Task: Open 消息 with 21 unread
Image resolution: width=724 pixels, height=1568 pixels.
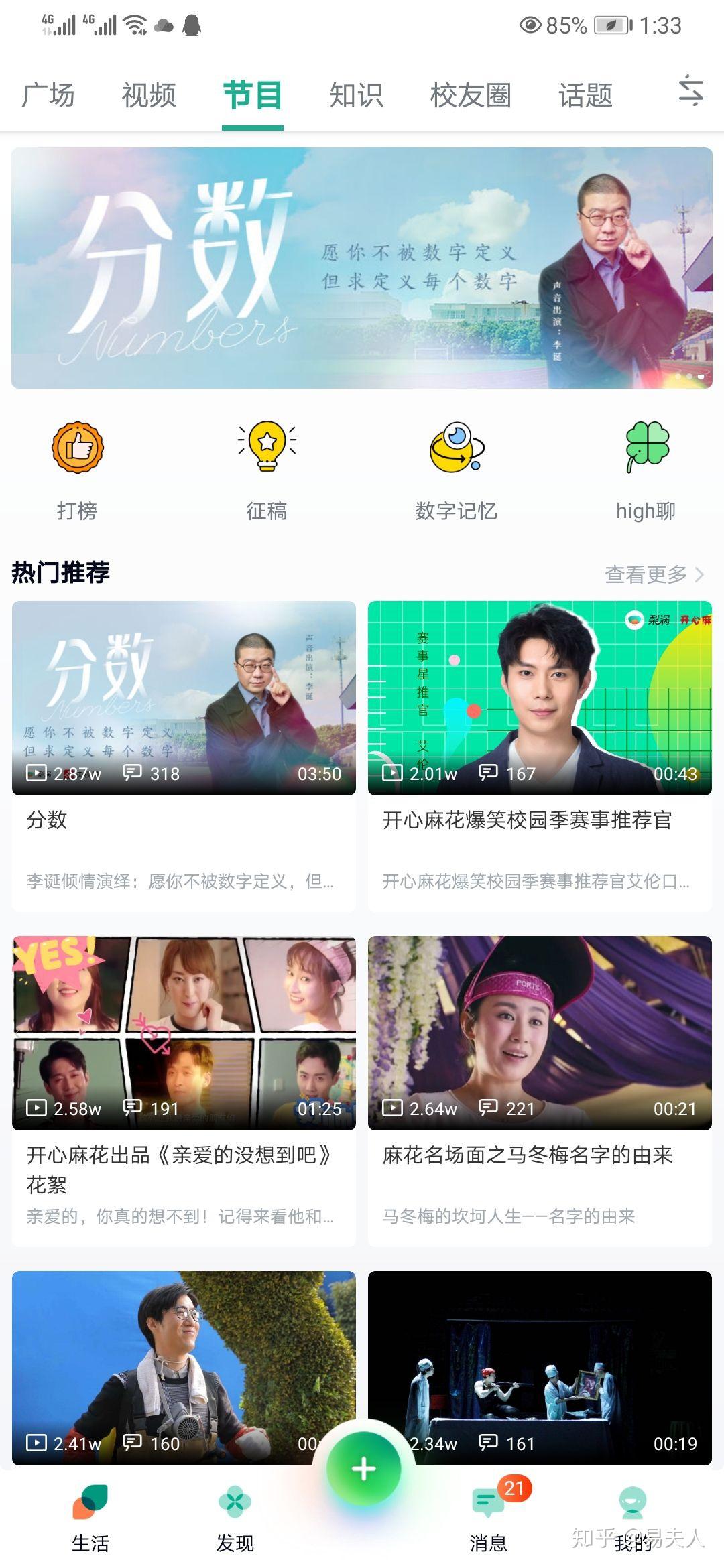Action: coord(489,1518)
